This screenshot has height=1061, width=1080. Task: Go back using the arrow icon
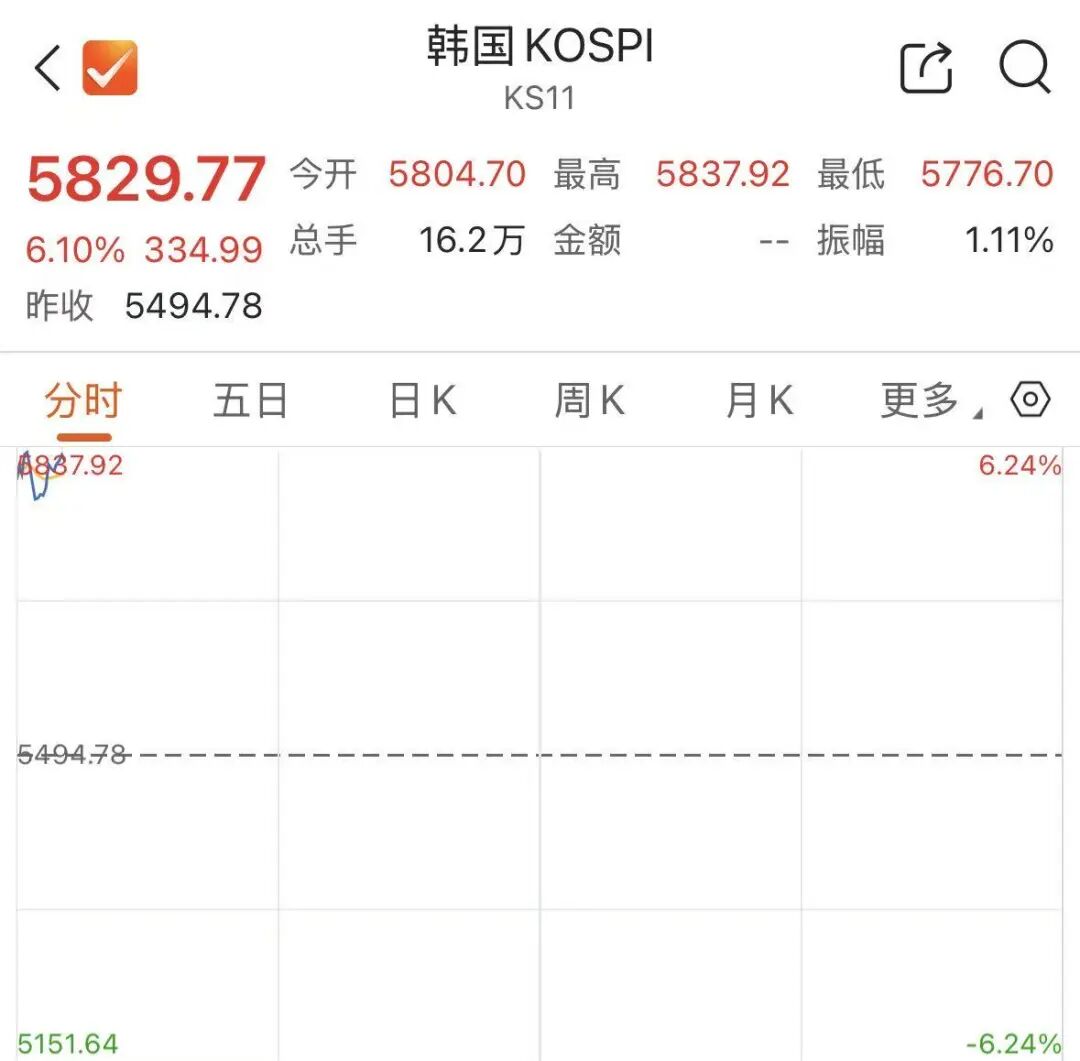pyautogui.click(x=47, y=68)
